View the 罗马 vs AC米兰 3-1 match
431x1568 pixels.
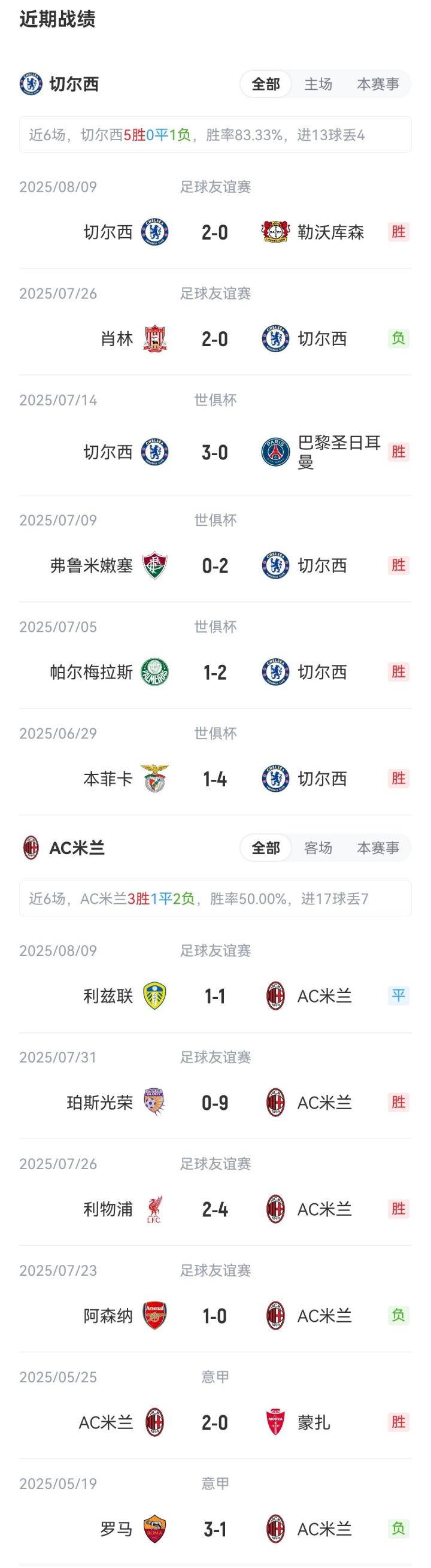(215, 1529)
